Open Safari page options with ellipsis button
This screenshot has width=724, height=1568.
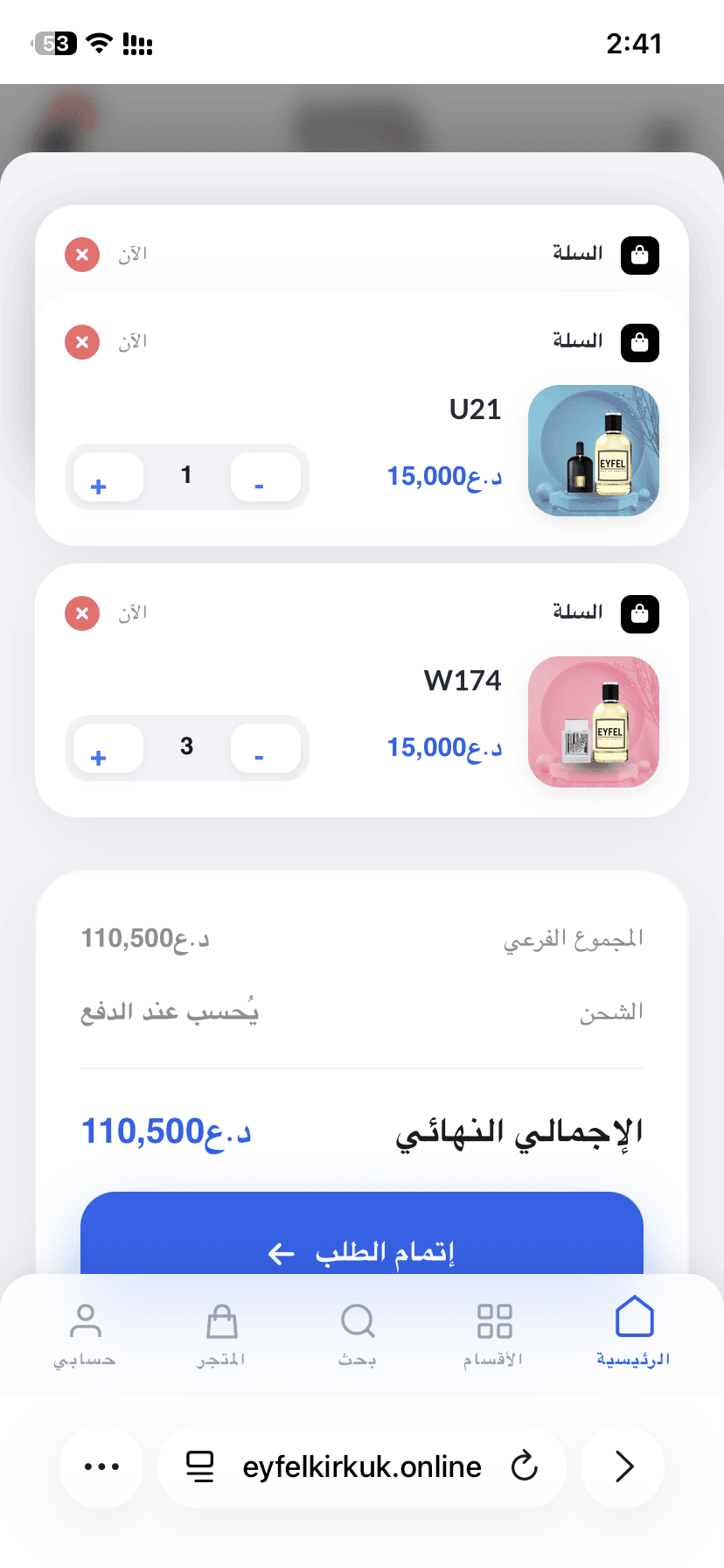(x=101, y=1466)
